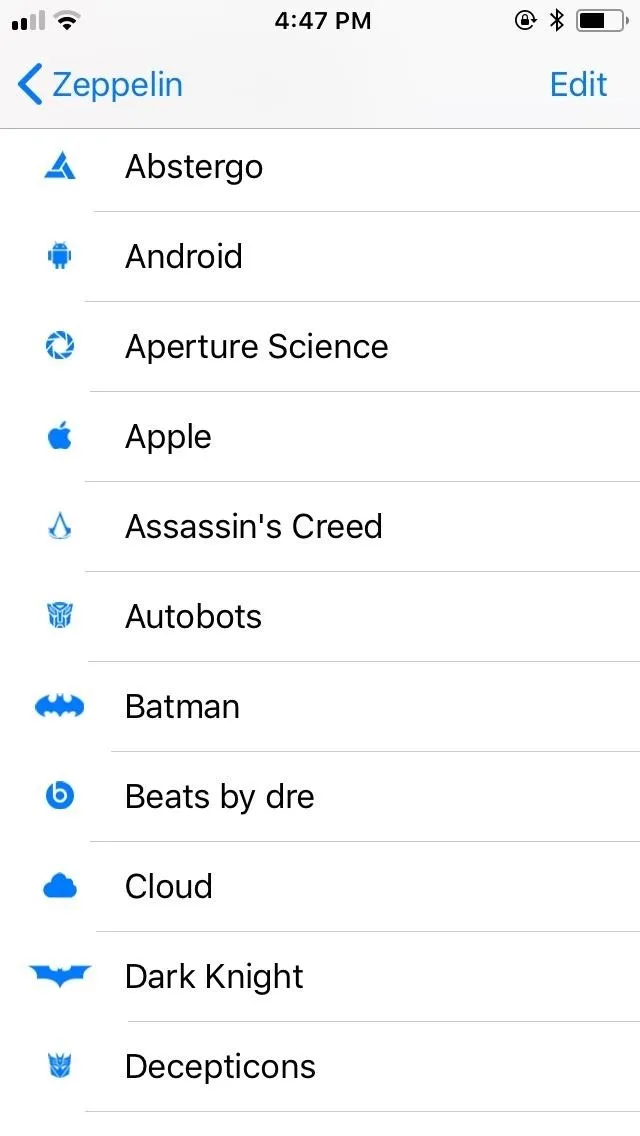The width and height of the screenshot is (640, 1136).
Task: Pick the Beats by dre row
Action: pyautogui.click(x=320, y=796)
